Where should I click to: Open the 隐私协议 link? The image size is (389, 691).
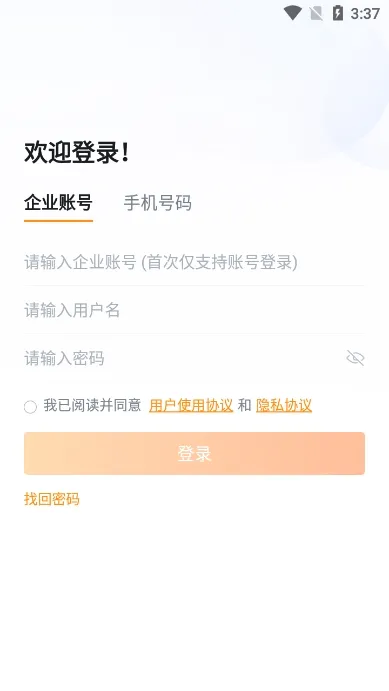284,405
